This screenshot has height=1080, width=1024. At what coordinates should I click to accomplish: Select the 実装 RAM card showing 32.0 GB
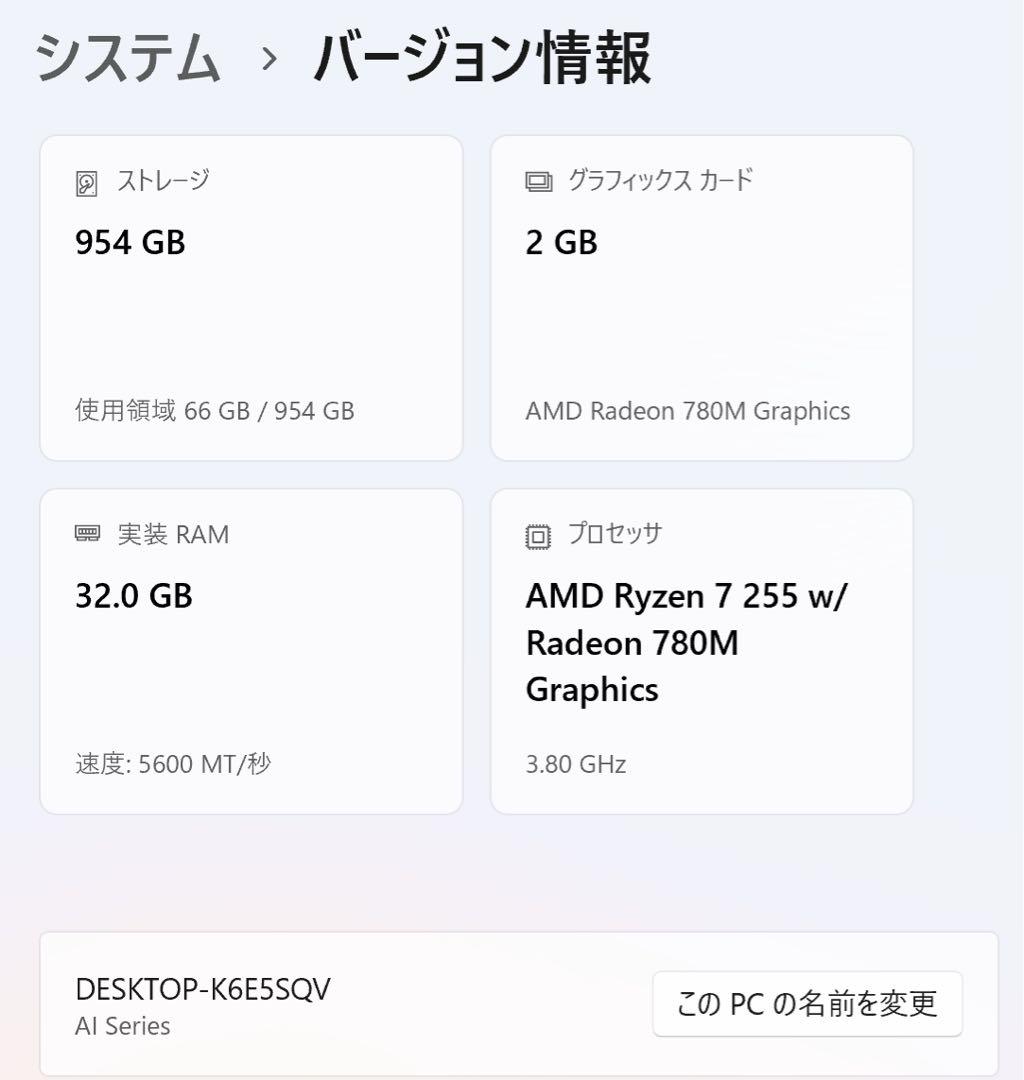[249, 650]
